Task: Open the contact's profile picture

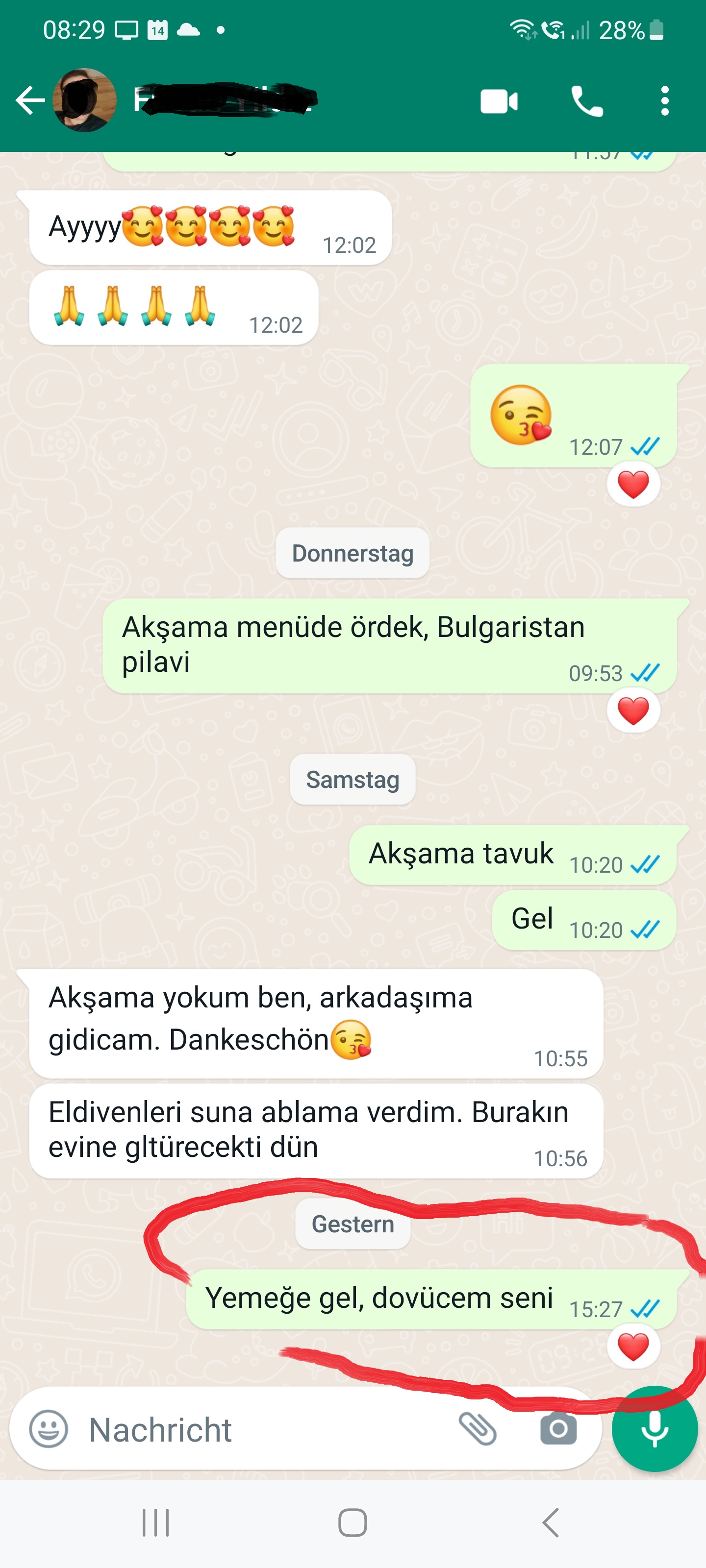Action: click(85, 100)
